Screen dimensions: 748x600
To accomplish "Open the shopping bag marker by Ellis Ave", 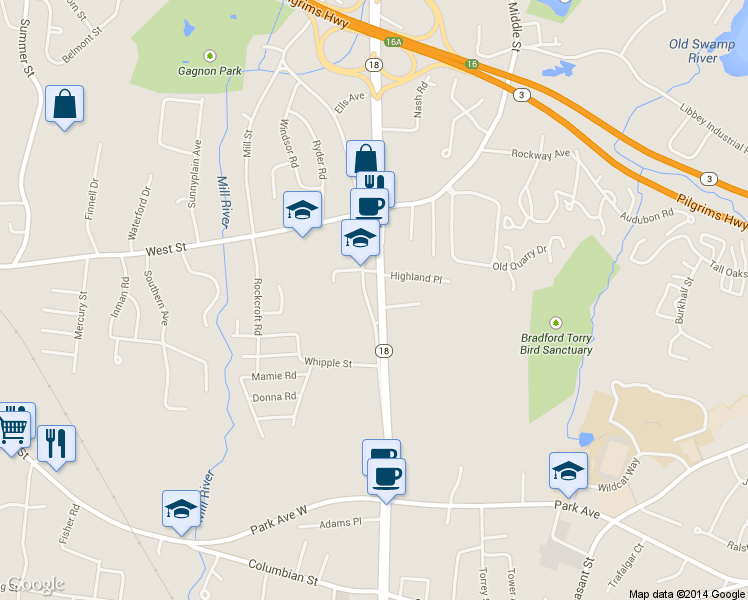I will point(365,157).
